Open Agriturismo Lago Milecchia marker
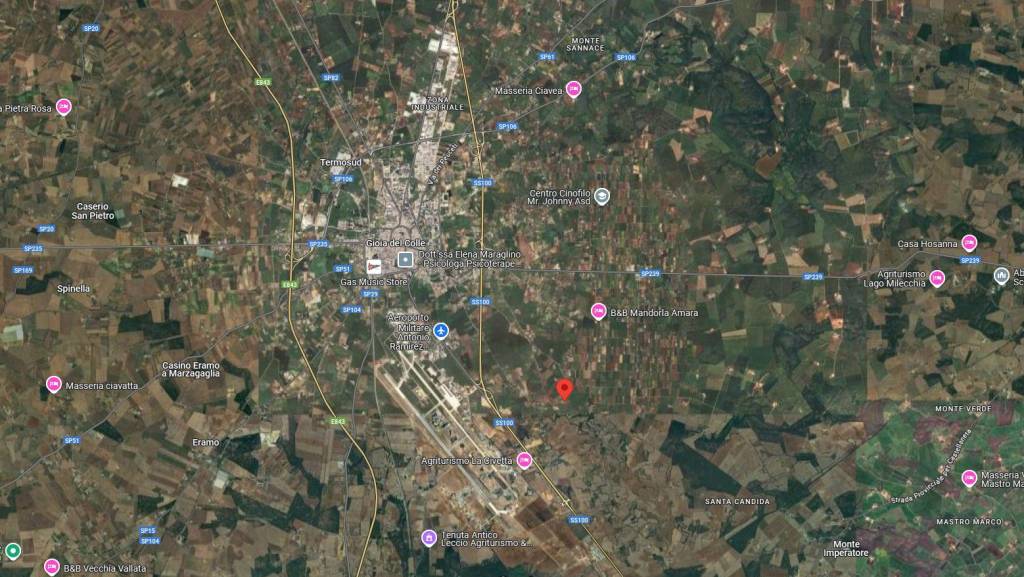1024x577 pixels. (x=937, y=278)
